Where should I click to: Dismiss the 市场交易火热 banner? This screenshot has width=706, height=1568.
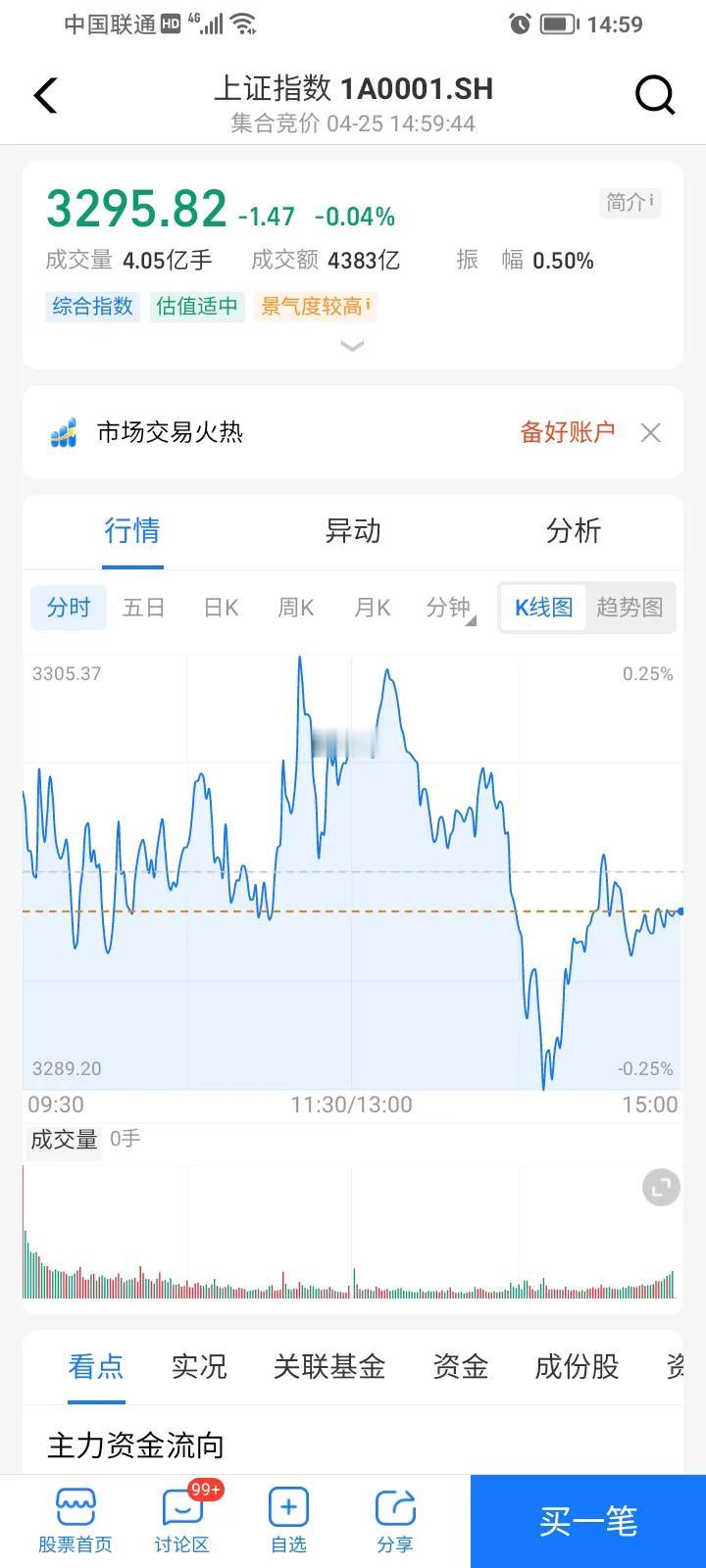650,432
